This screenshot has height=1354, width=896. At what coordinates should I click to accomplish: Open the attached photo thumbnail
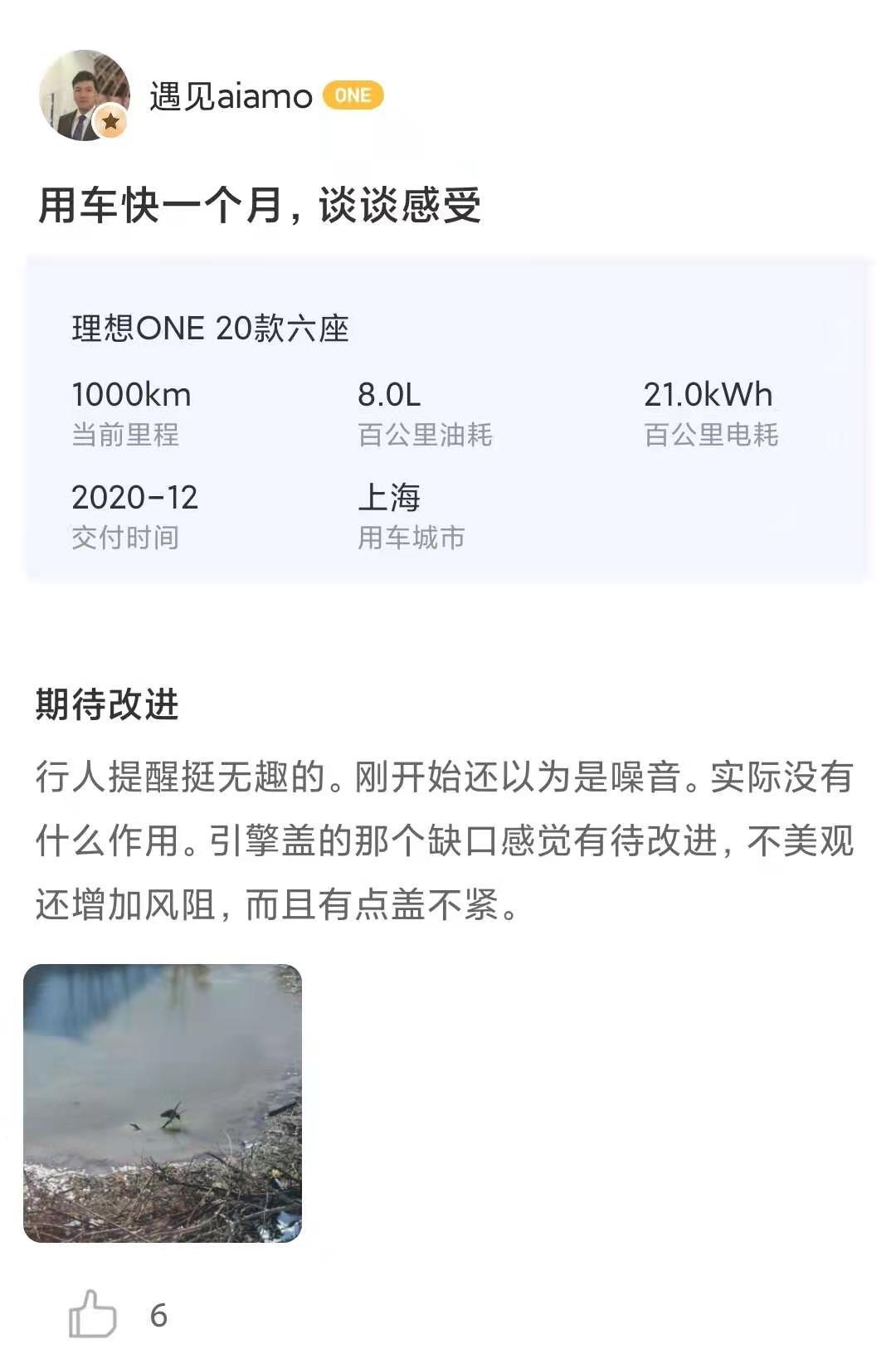163,1103
